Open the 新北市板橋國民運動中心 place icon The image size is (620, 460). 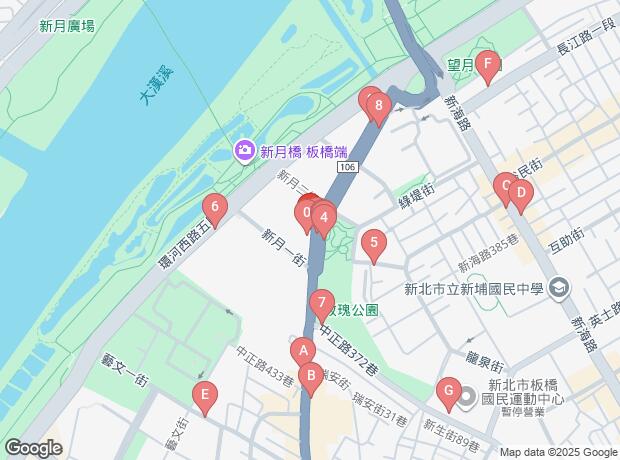(467, 396)
